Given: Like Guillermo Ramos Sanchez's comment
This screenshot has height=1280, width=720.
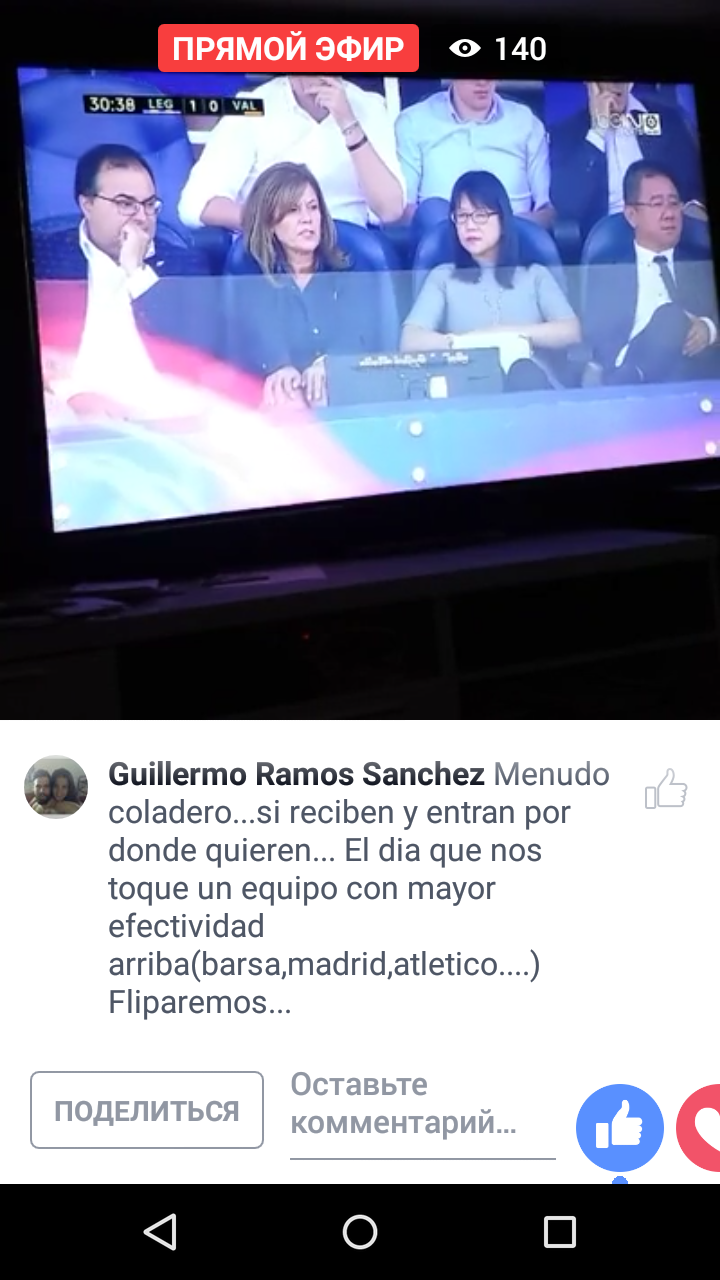Looking at the screenshot, I should [x=666, y=789].
